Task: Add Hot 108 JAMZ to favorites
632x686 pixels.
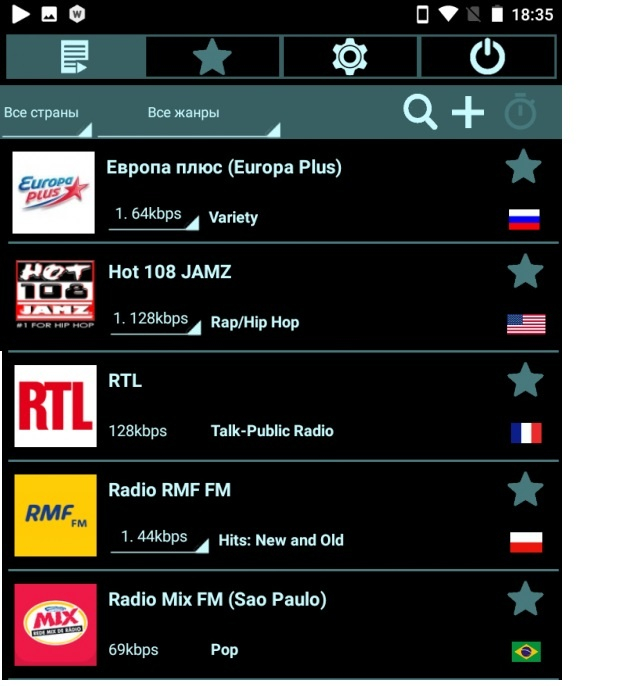Action: (525, 271)
